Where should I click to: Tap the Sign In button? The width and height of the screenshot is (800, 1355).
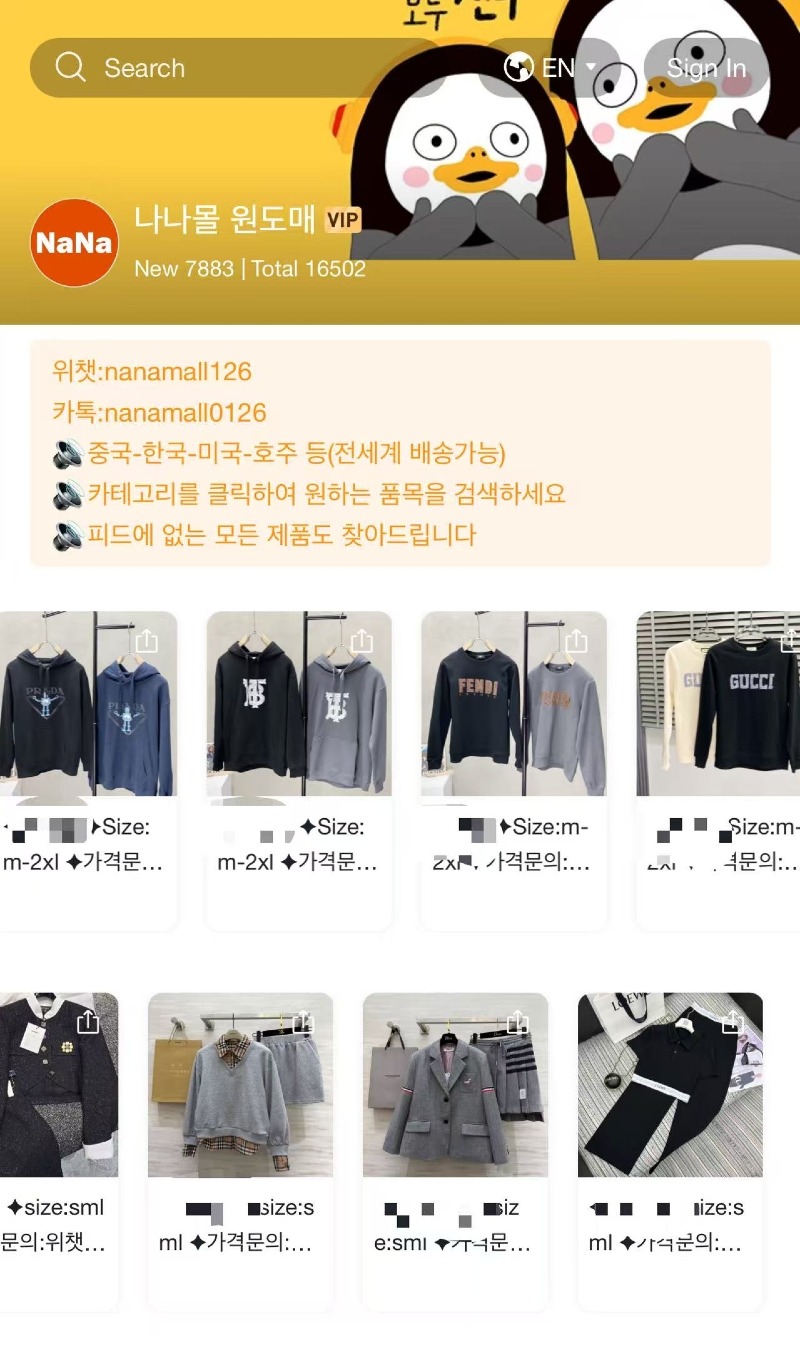pyautogui.click(x=706, y=68)
